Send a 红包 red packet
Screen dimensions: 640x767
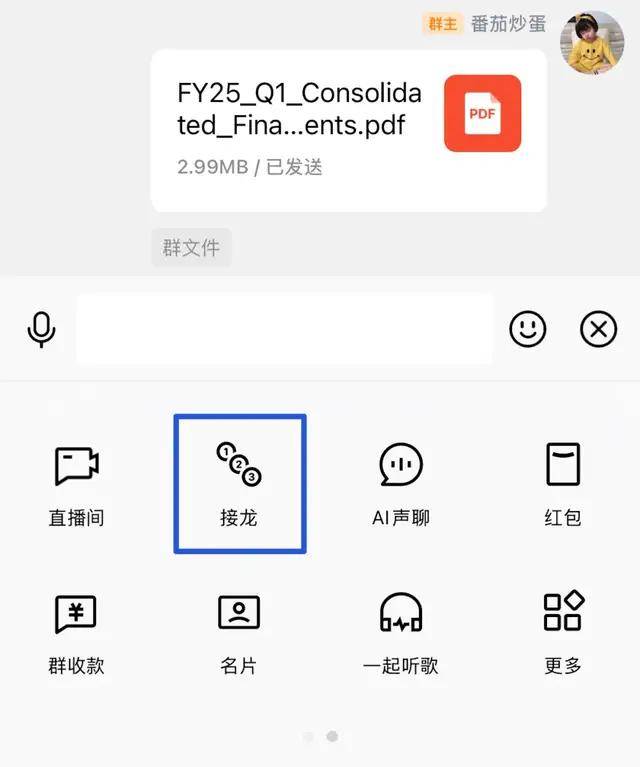pos(563,485)
